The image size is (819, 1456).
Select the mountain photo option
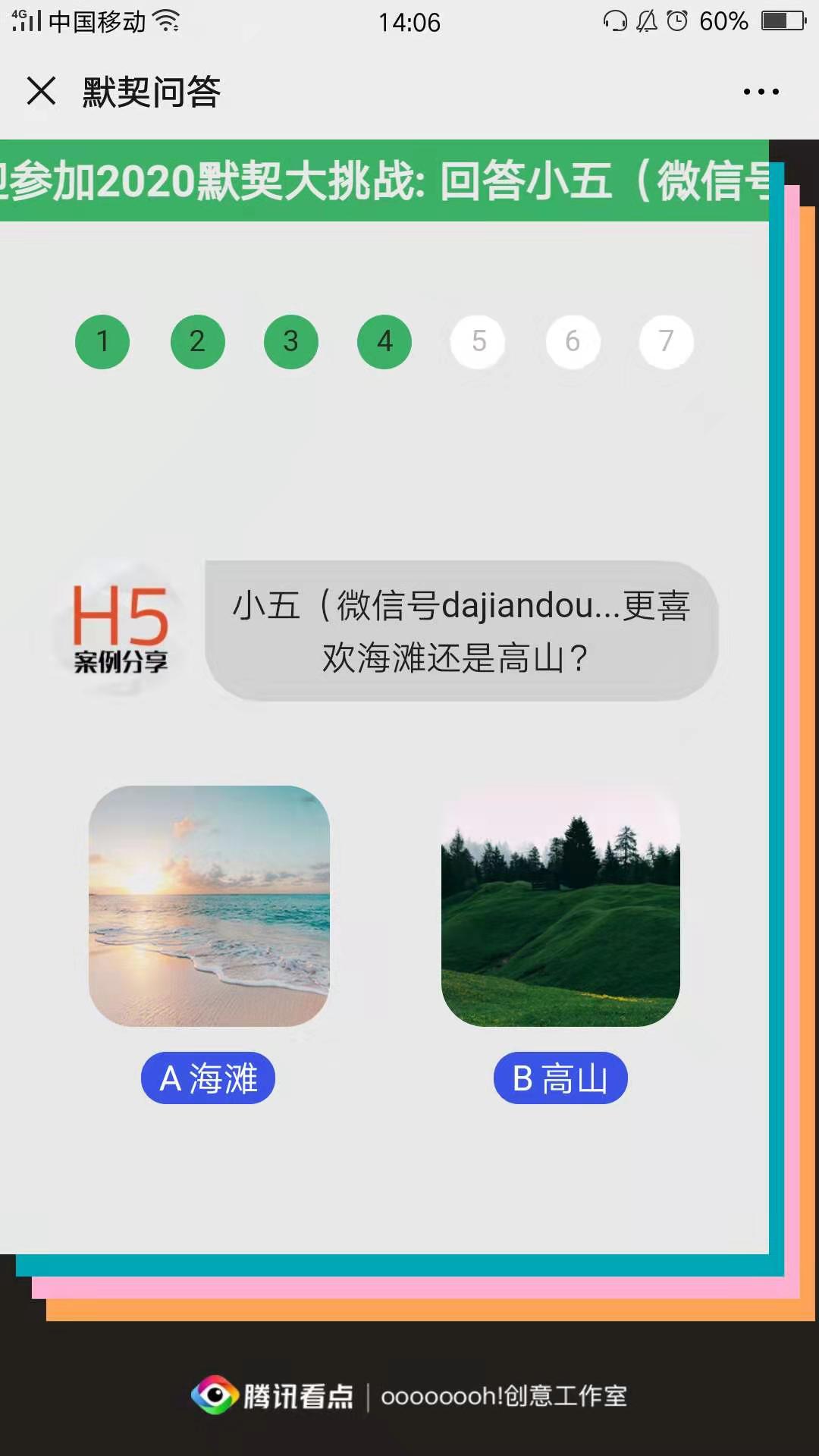[x=560, y=905]
